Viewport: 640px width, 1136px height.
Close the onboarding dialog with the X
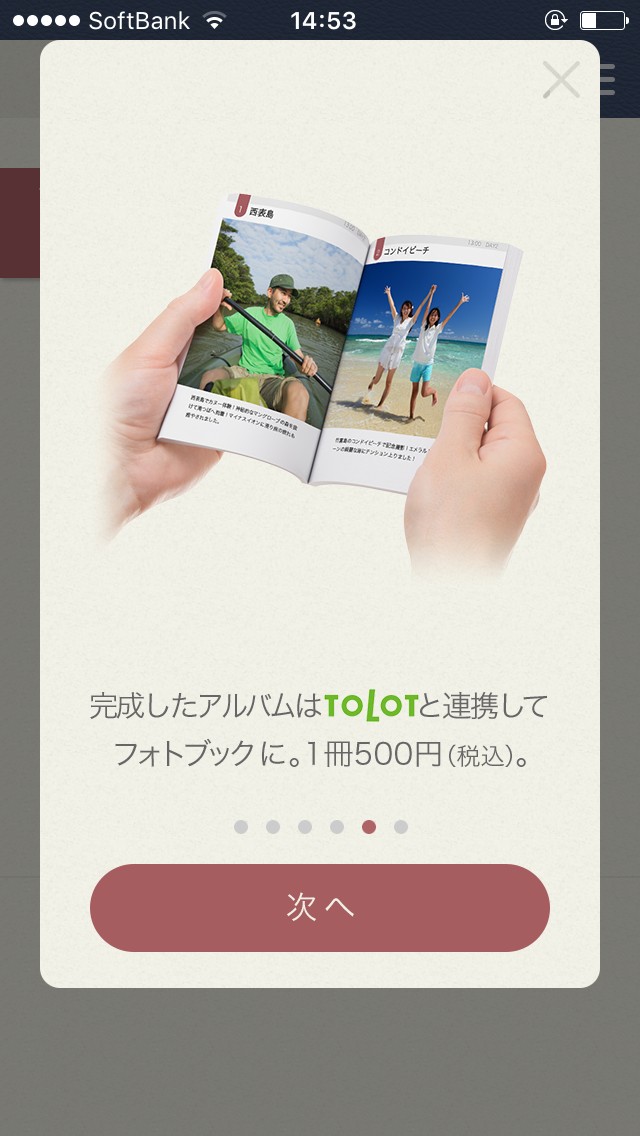tap(561, 80)
